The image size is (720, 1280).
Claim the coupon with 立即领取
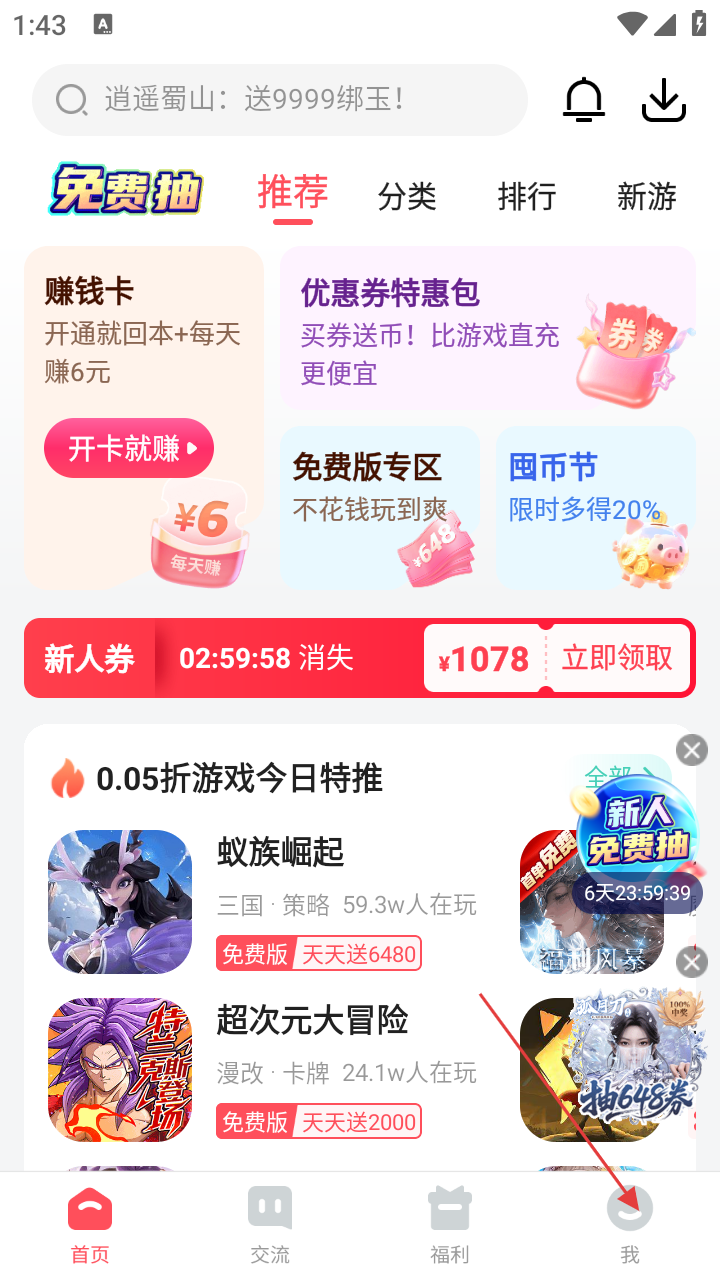tap(617, 658)
